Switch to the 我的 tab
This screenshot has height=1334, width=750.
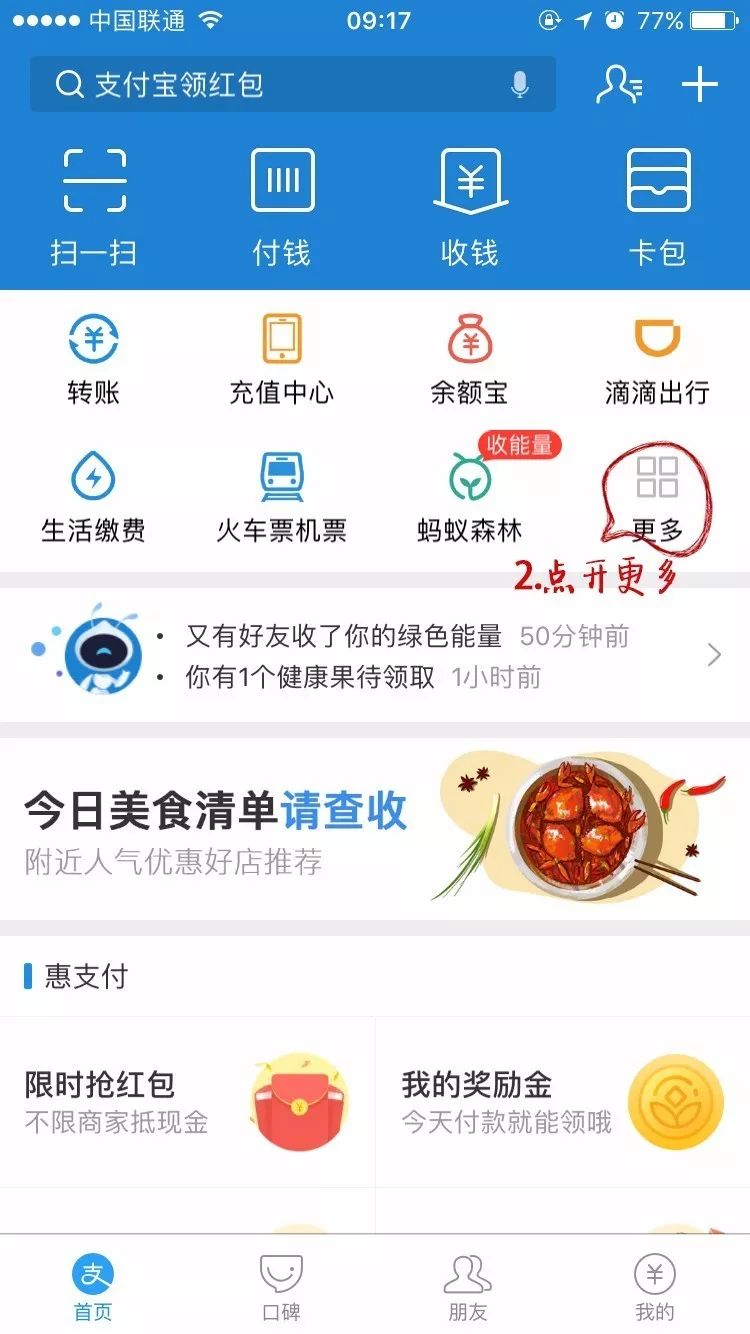coord(655,1287)
